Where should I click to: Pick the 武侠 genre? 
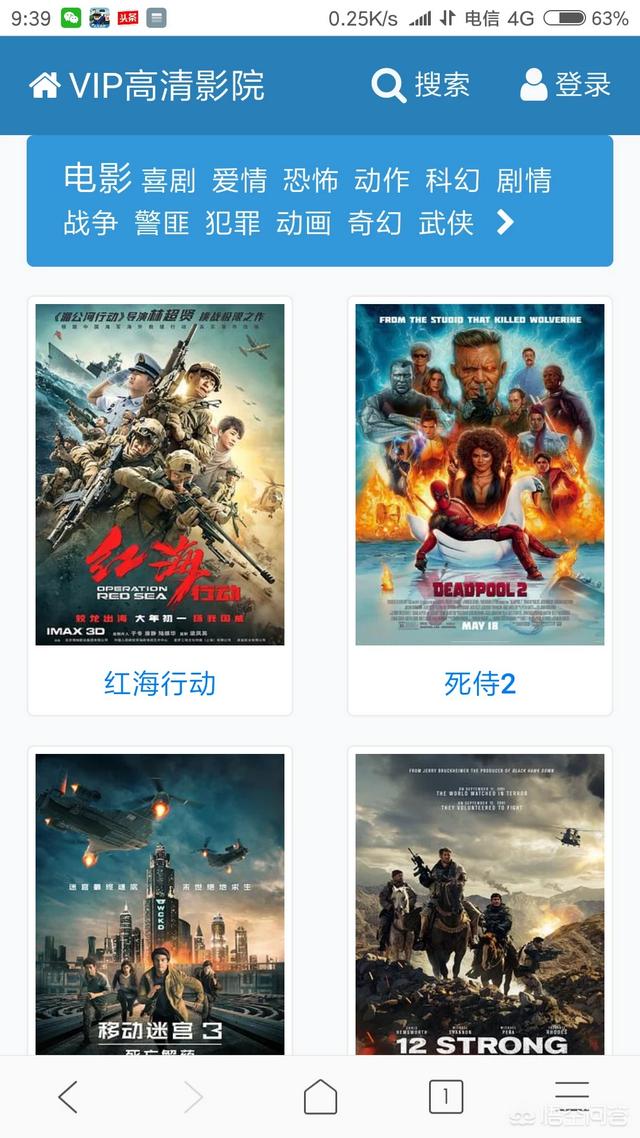pyautogui.click(x=446, y=223)
